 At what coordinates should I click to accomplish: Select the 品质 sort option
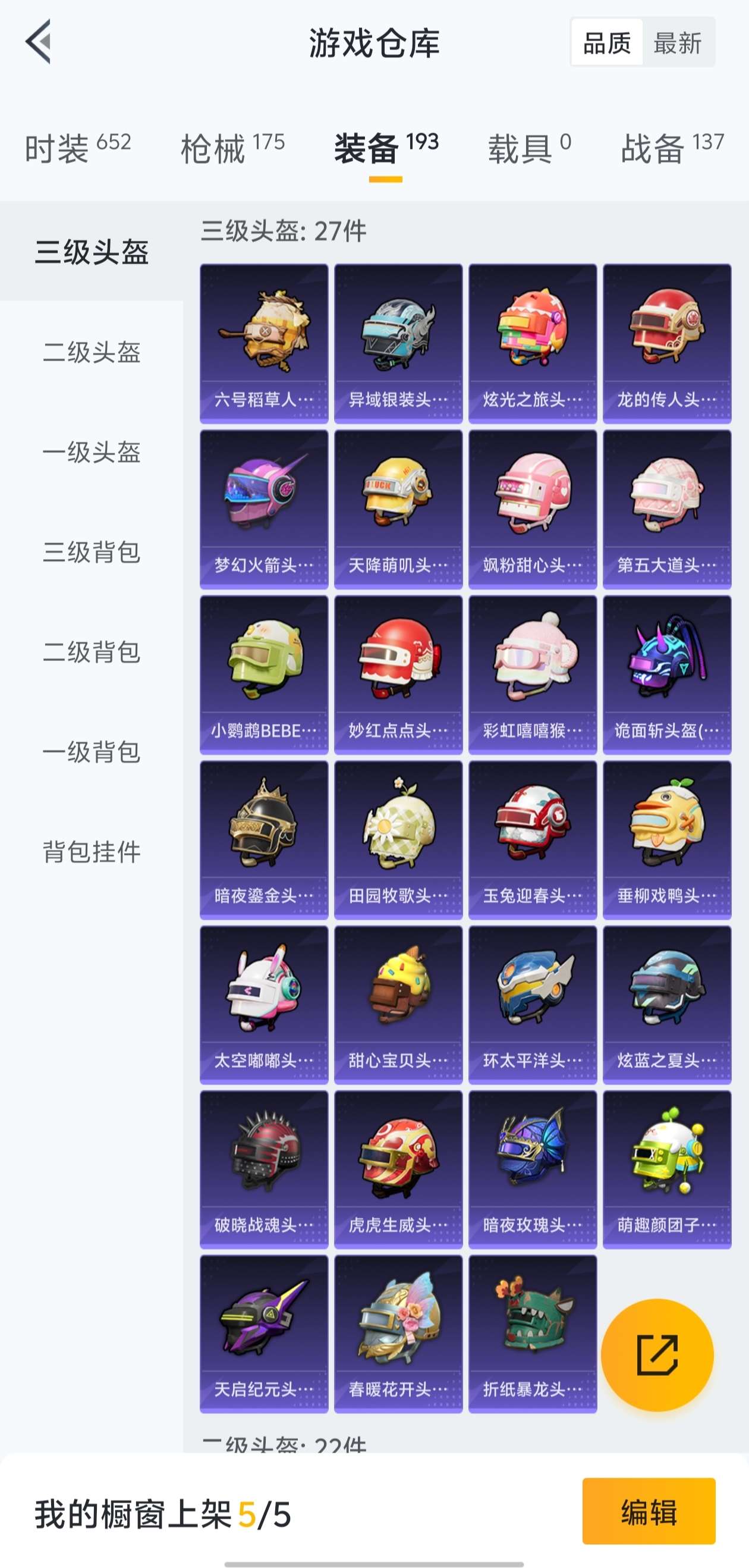(x=606, y=43)
